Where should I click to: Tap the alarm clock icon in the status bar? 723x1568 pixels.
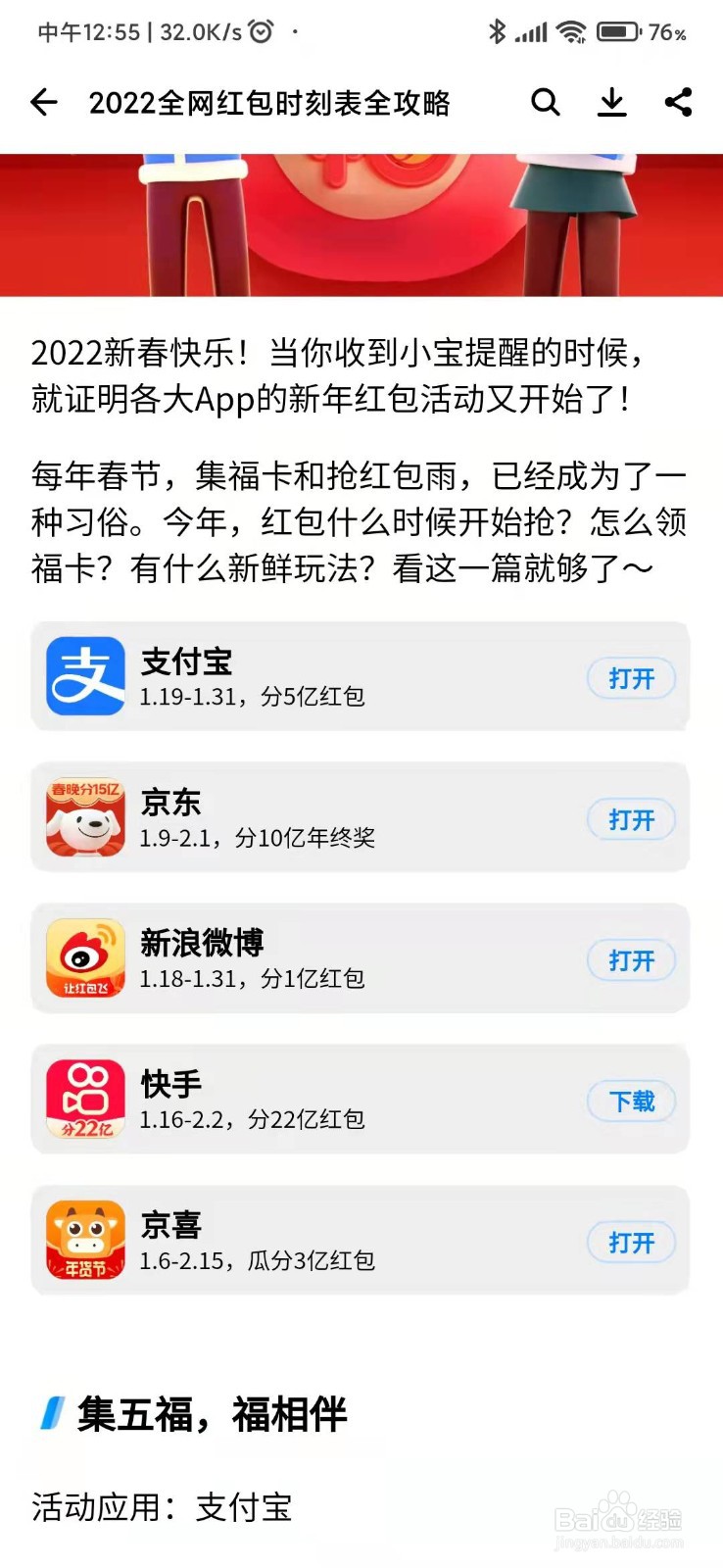(259, 31)
